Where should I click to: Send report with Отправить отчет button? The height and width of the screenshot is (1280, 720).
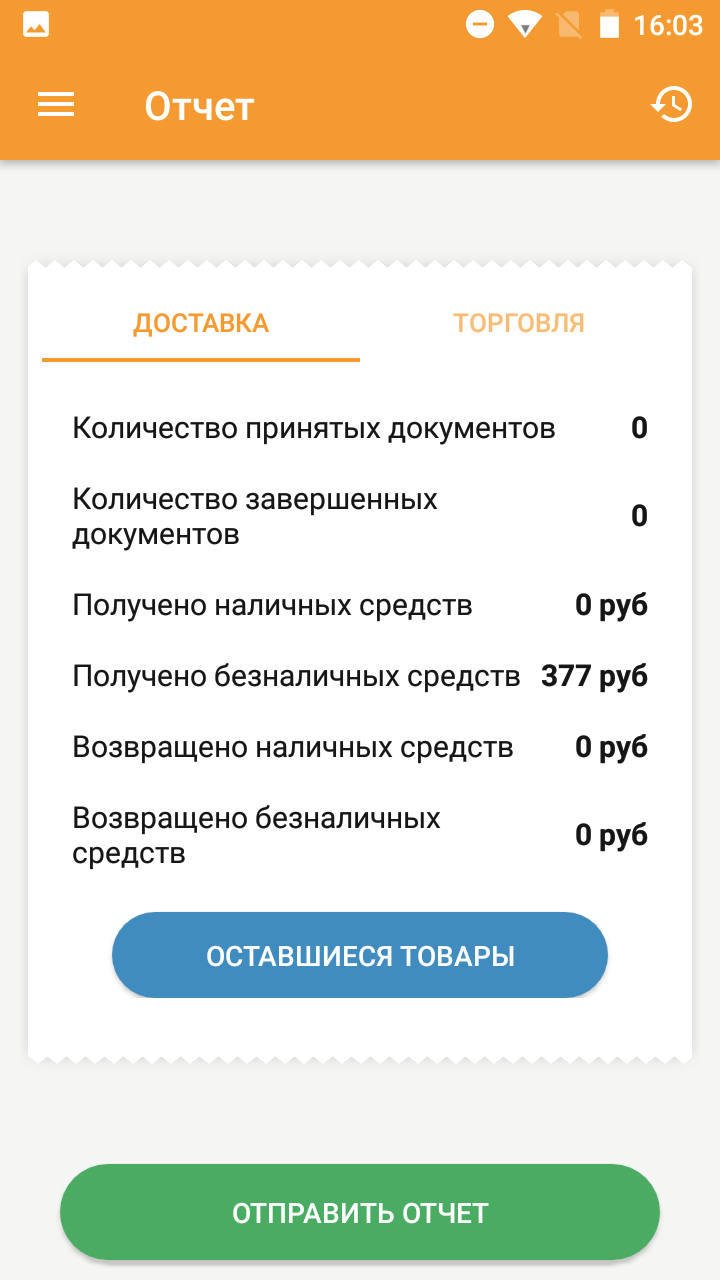[360, 1213]
